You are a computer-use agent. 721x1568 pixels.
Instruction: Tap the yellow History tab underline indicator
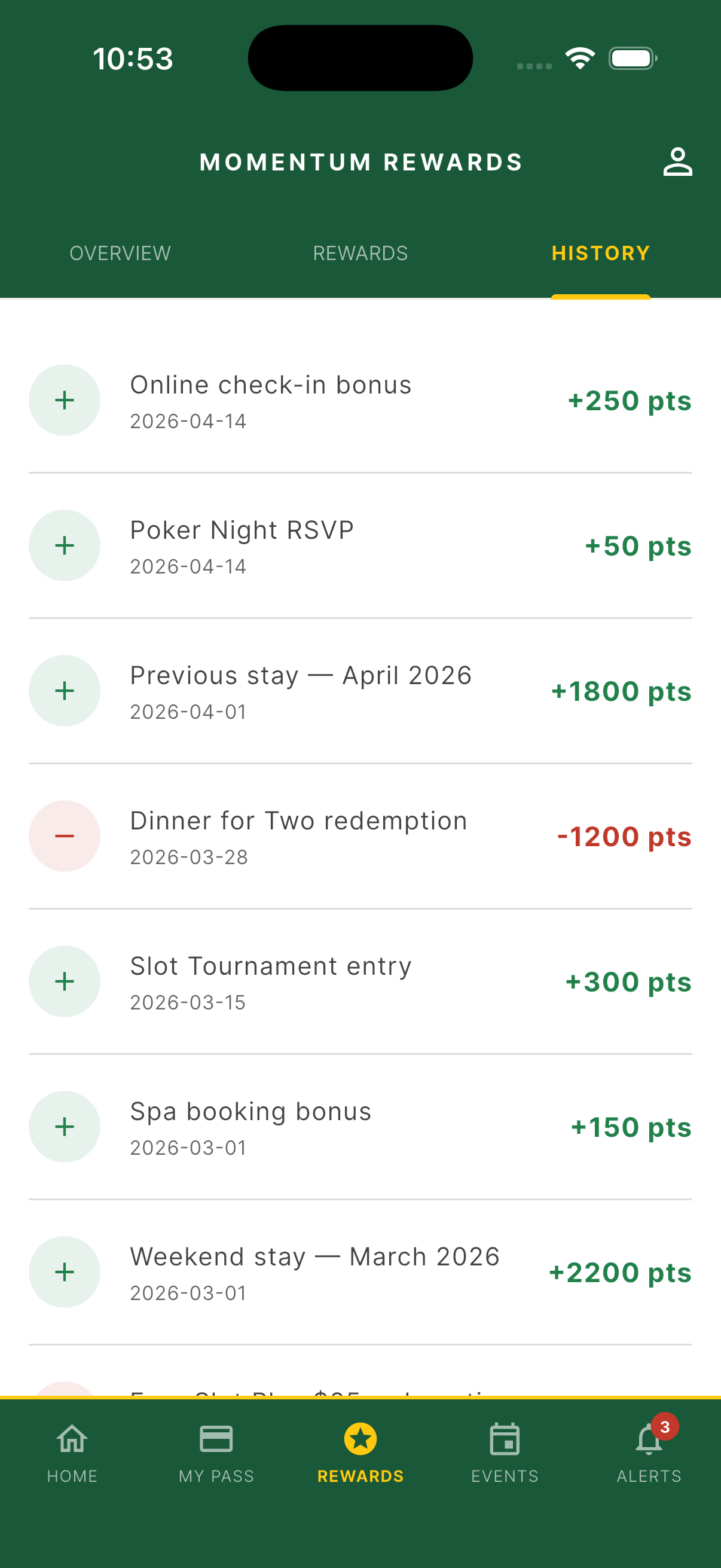(600, 297)
